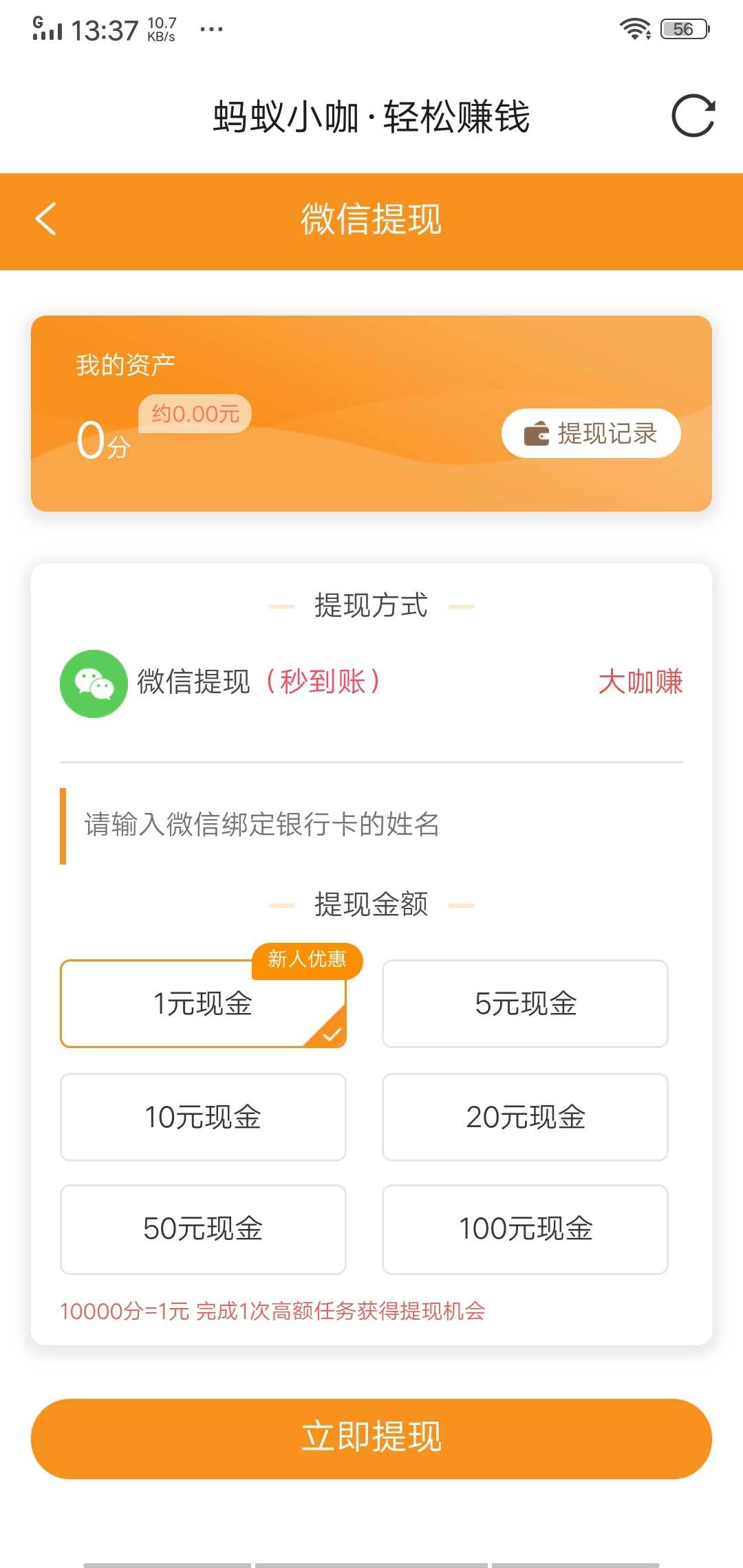Select the 10元现金 withdrawal amount

pos(203,1117)
